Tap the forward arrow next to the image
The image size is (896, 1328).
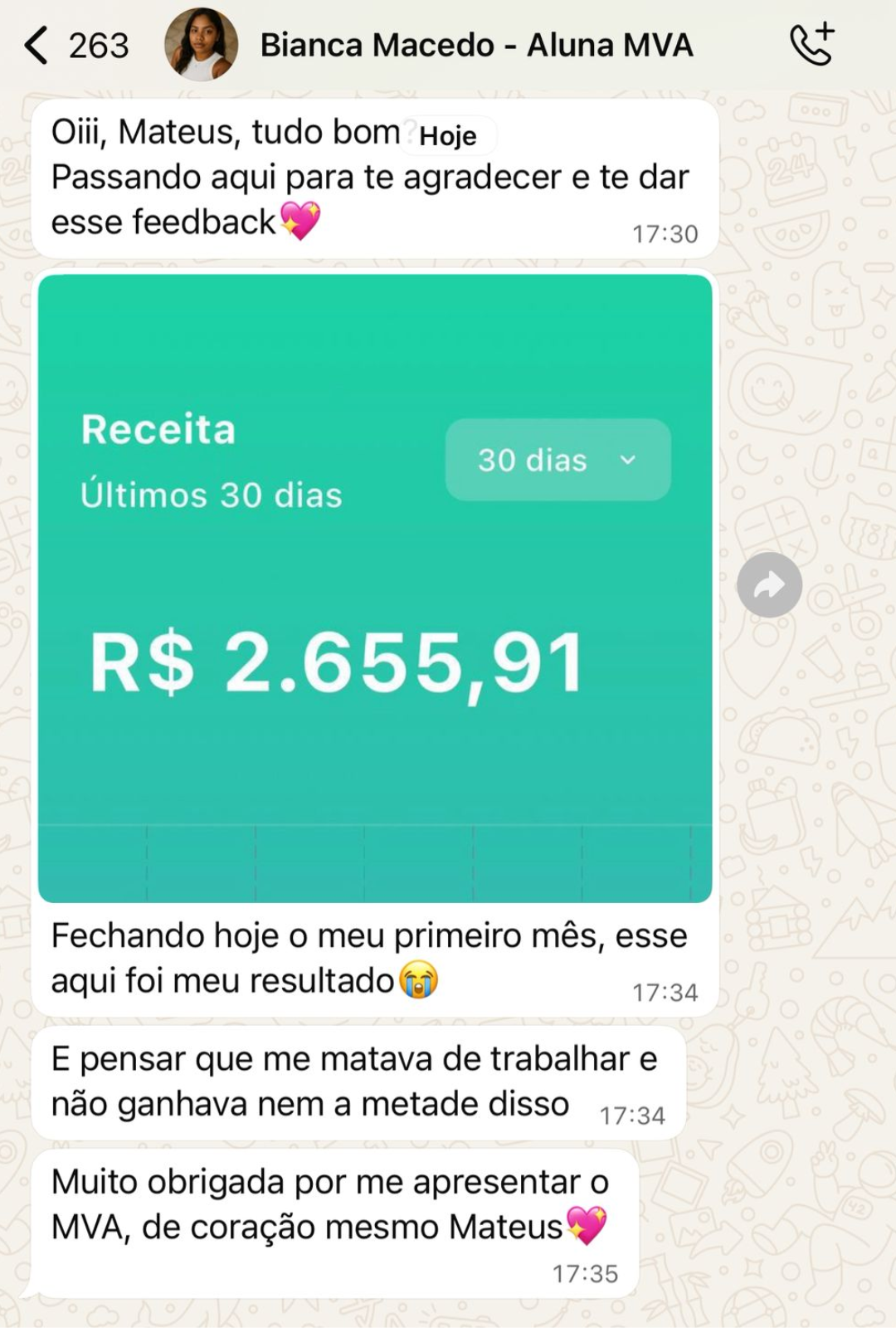(x=770, y=585)
